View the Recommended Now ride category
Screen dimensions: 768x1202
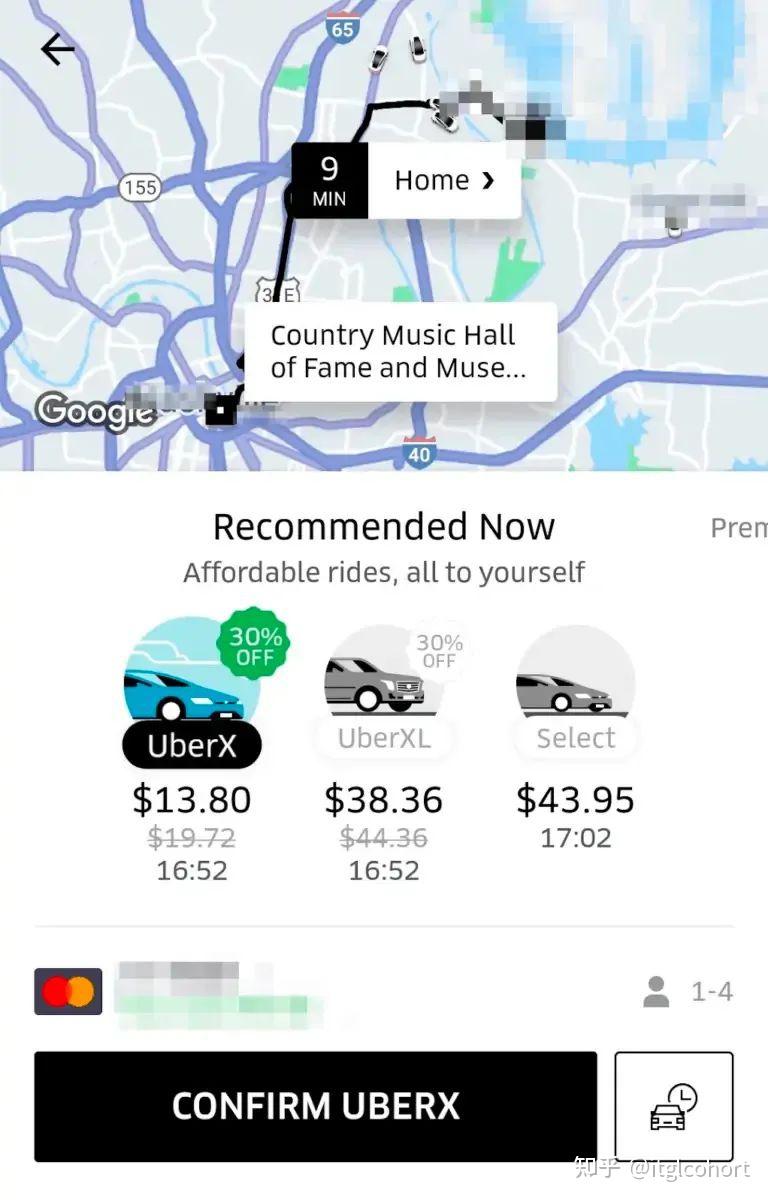point(384,527)
